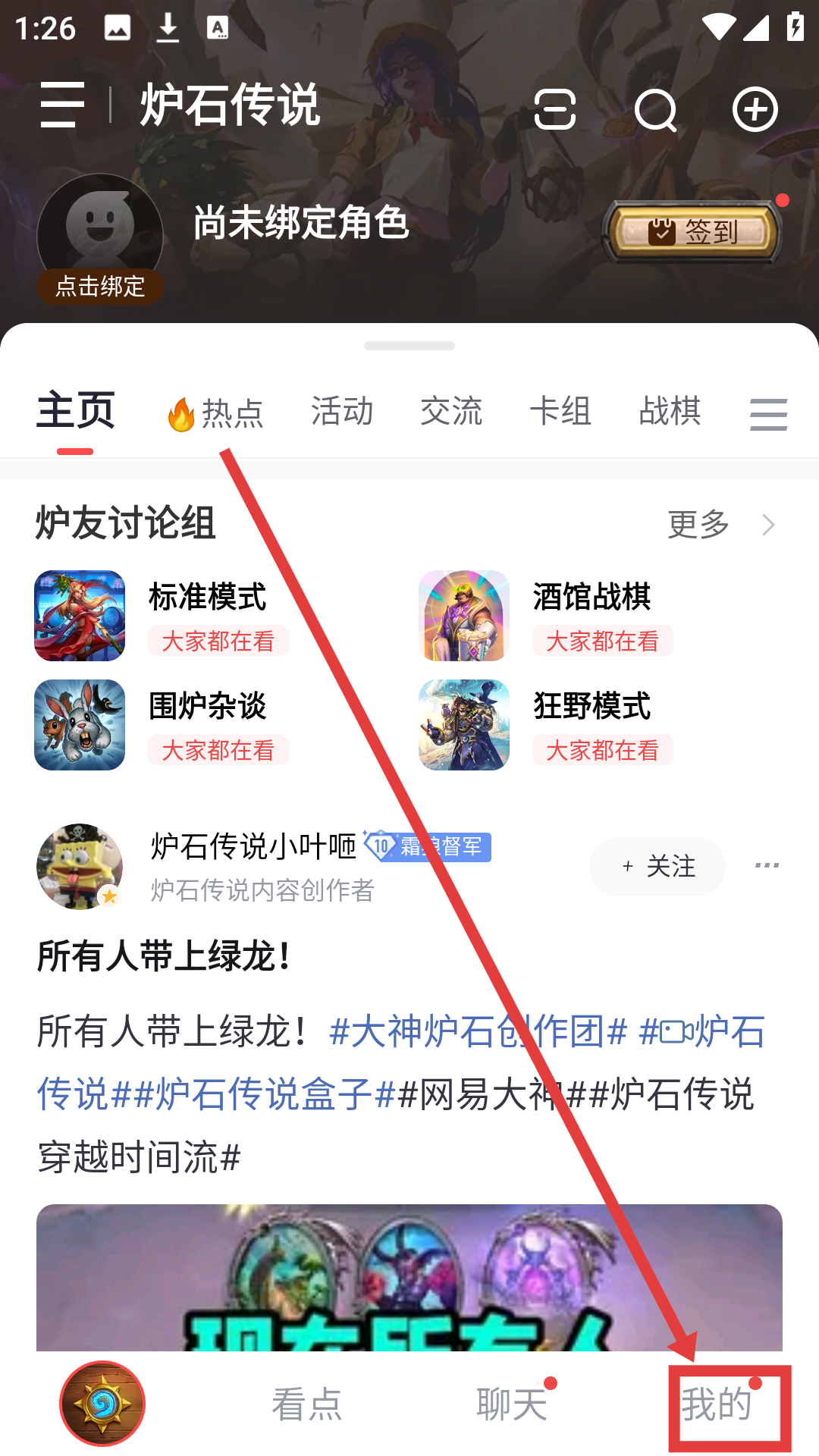Switch to the 卡组 tab
This screenshot has width=819, height=1456.
click(560, 412)
